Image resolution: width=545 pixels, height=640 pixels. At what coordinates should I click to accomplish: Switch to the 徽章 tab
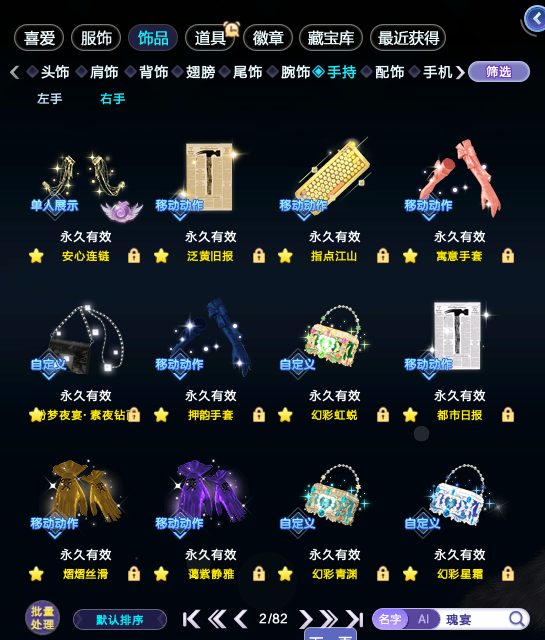tap(268, 38)
